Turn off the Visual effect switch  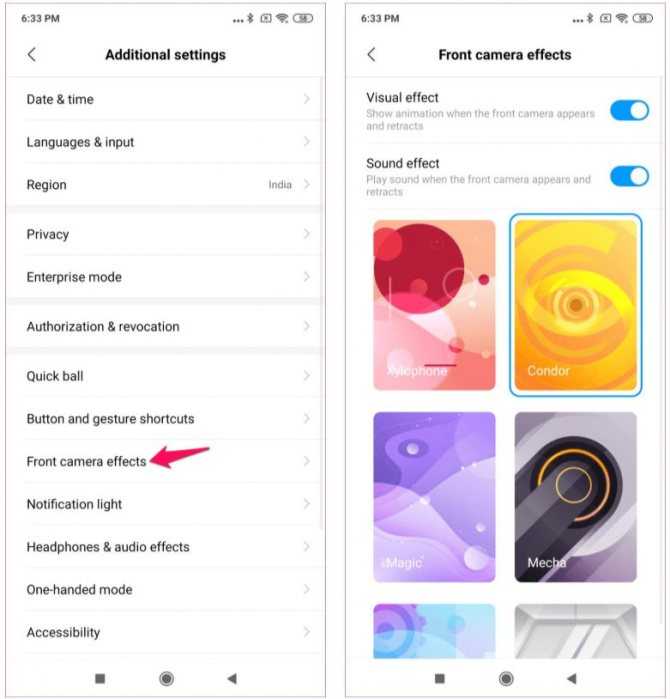point(629,110)
